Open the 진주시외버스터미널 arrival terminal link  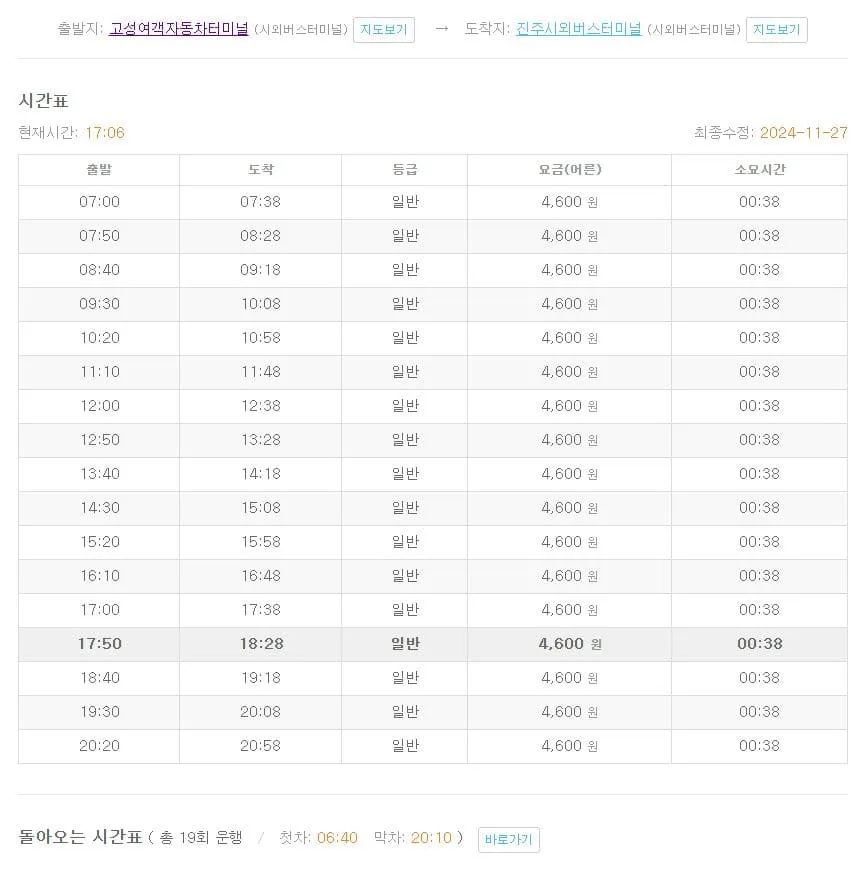pyautogui.click(x=578, y=30)
